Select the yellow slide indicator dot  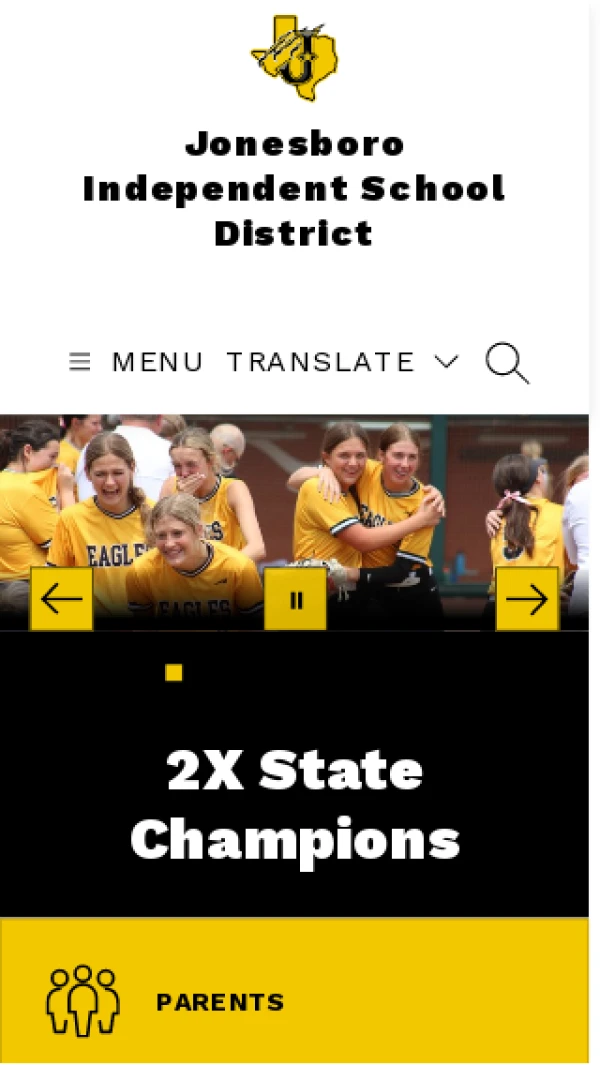coord(174,673)
